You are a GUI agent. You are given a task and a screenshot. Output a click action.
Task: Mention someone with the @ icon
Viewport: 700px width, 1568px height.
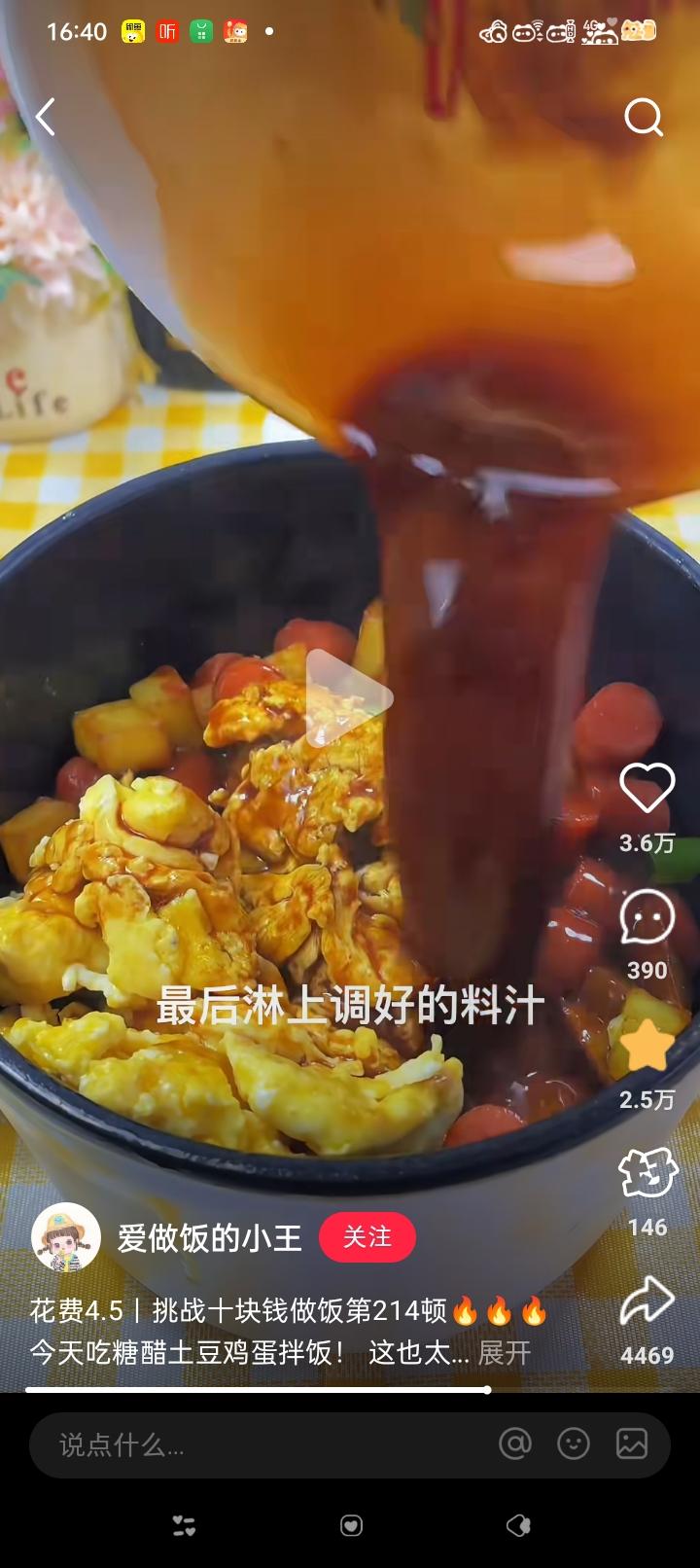(x=515, y=1444)
